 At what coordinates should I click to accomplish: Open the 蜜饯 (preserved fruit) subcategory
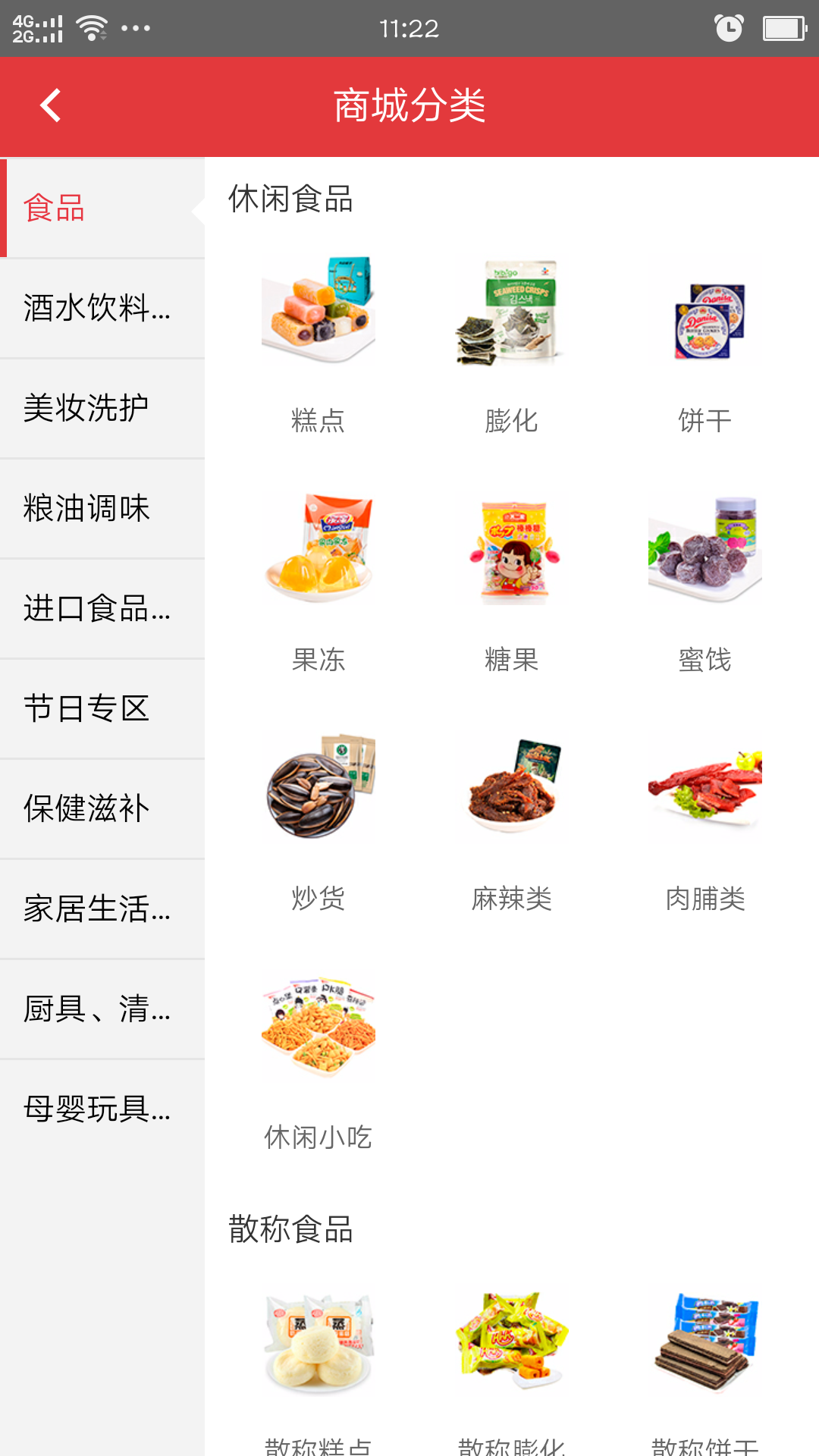pyautogui.click(x=704, y=550)
